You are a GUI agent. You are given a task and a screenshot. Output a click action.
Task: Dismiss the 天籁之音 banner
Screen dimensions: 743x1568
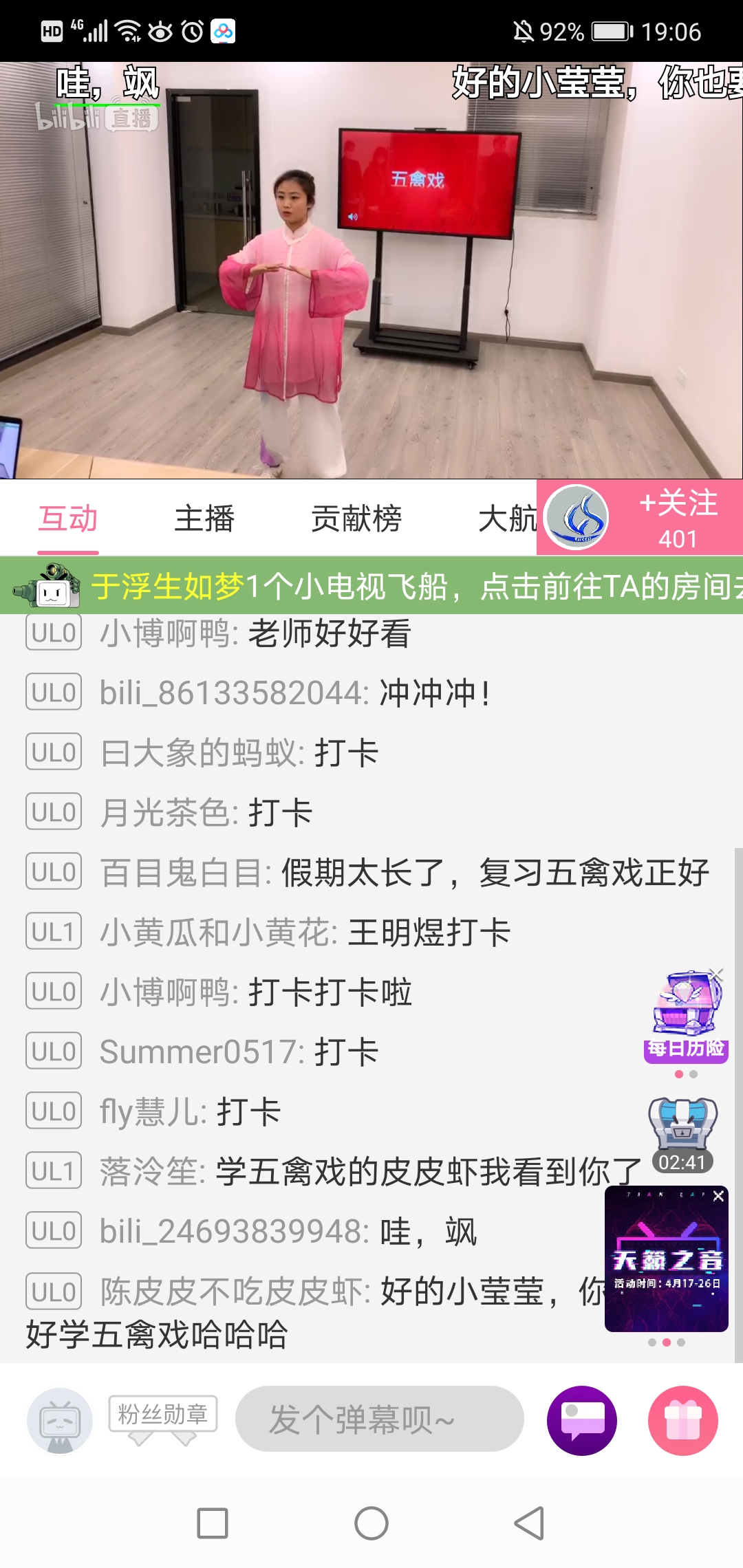(718, 1196)
